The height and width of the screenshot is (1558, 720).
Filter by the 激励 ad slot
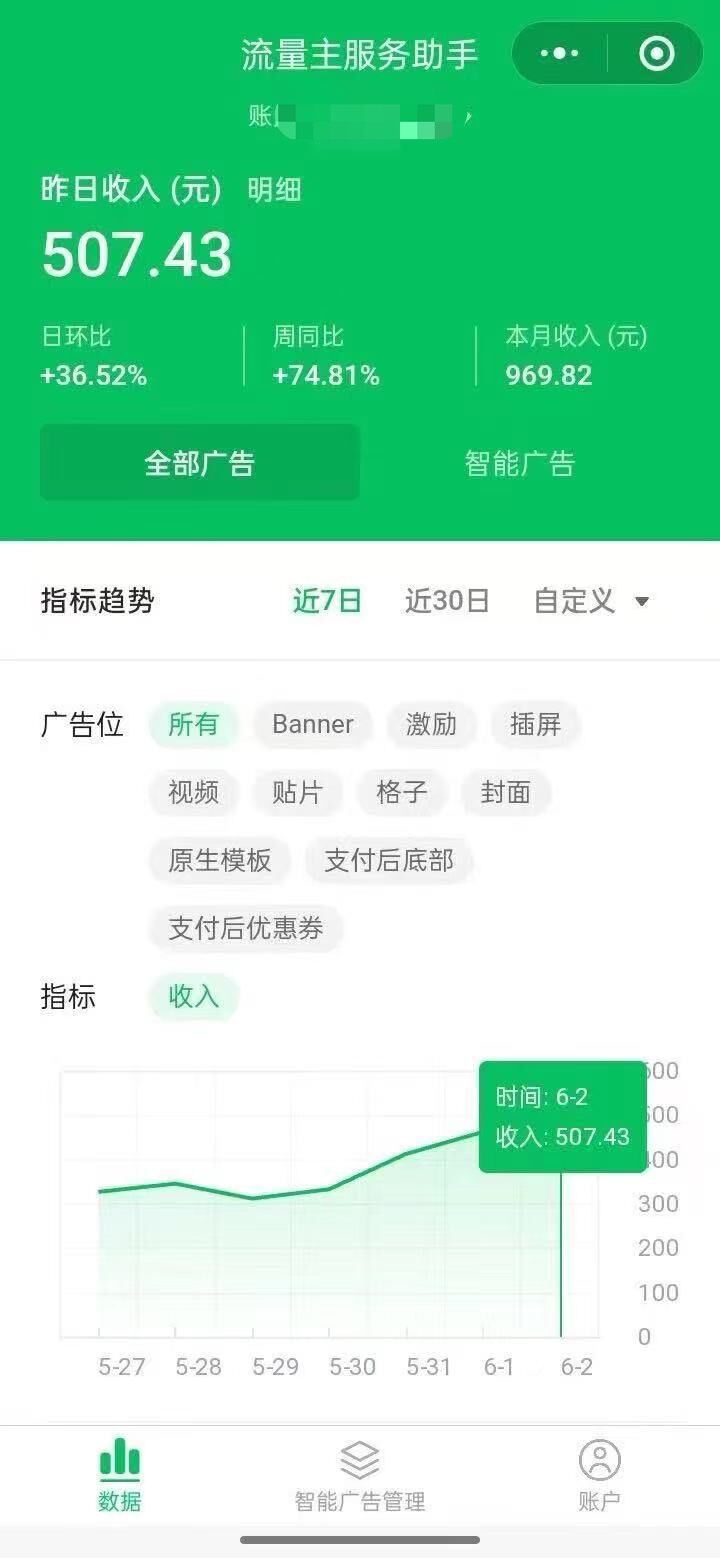pyautogui.click(x=431, y=724)
